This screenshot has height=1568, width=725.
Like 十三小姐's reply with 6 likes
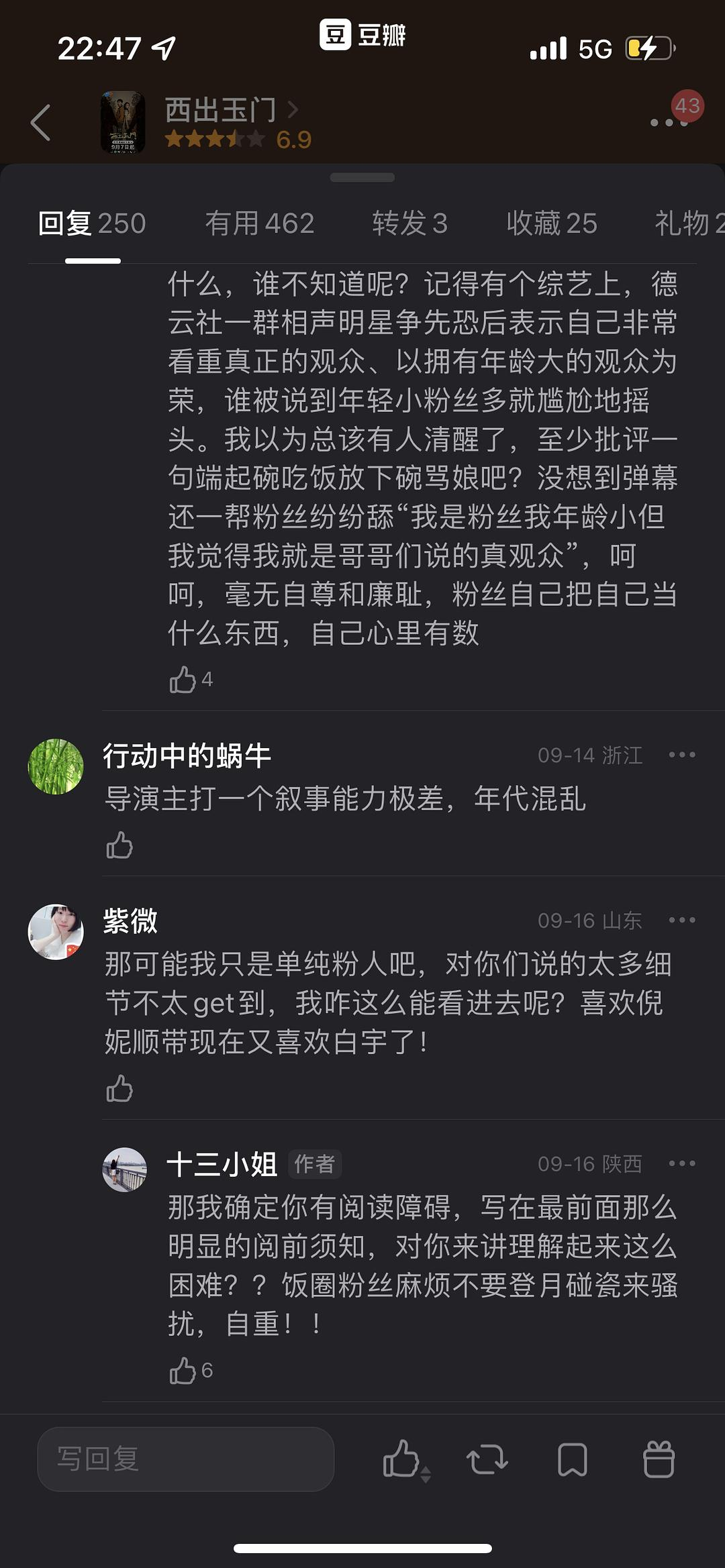pos(183,1371)
